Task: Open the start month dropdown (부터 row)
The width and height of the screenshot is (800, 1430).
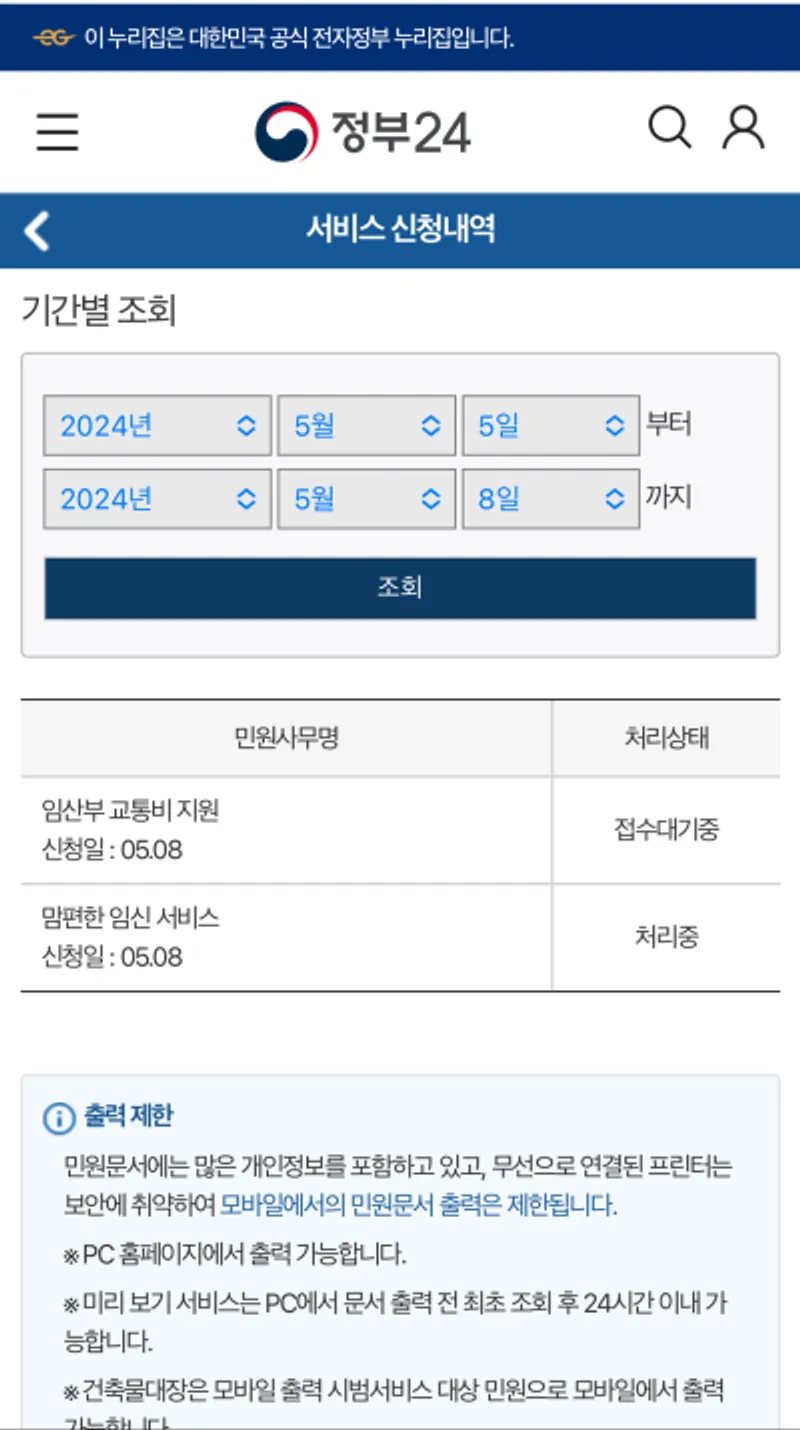Action: [366, 426]
